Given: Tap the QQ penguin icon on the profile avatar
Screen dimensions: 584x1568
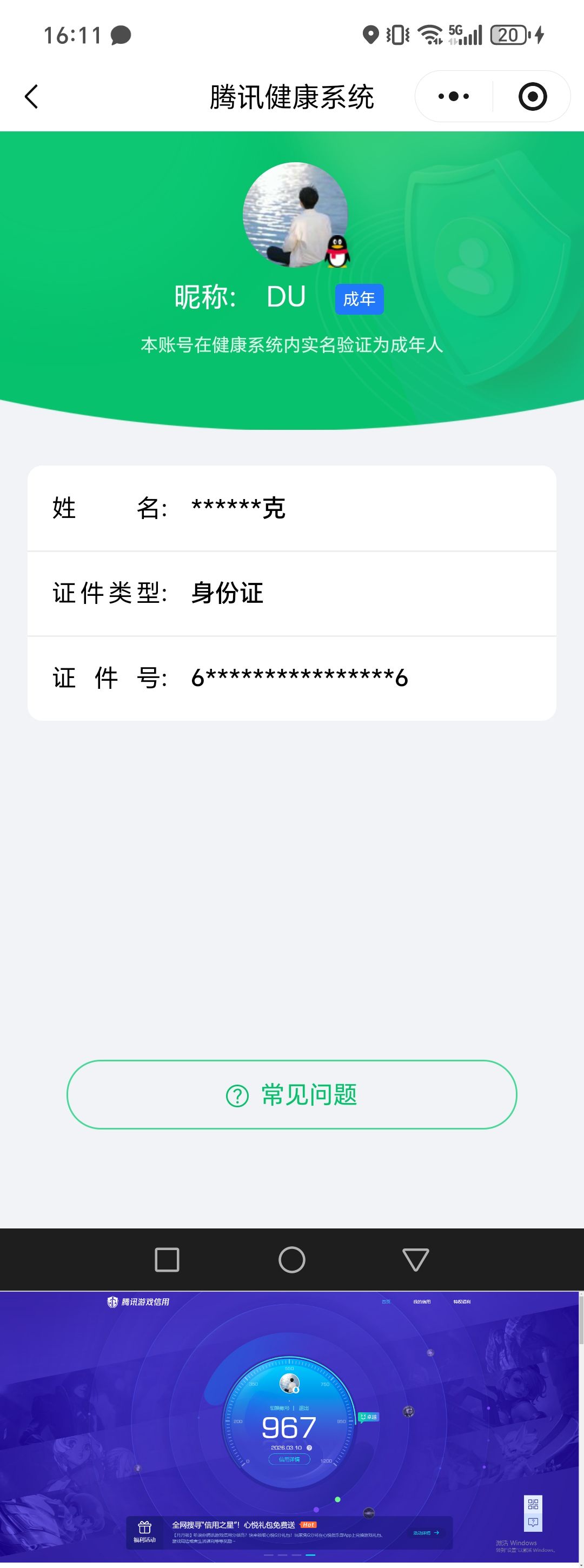Looking at the screenshot, I should [337, 253].
